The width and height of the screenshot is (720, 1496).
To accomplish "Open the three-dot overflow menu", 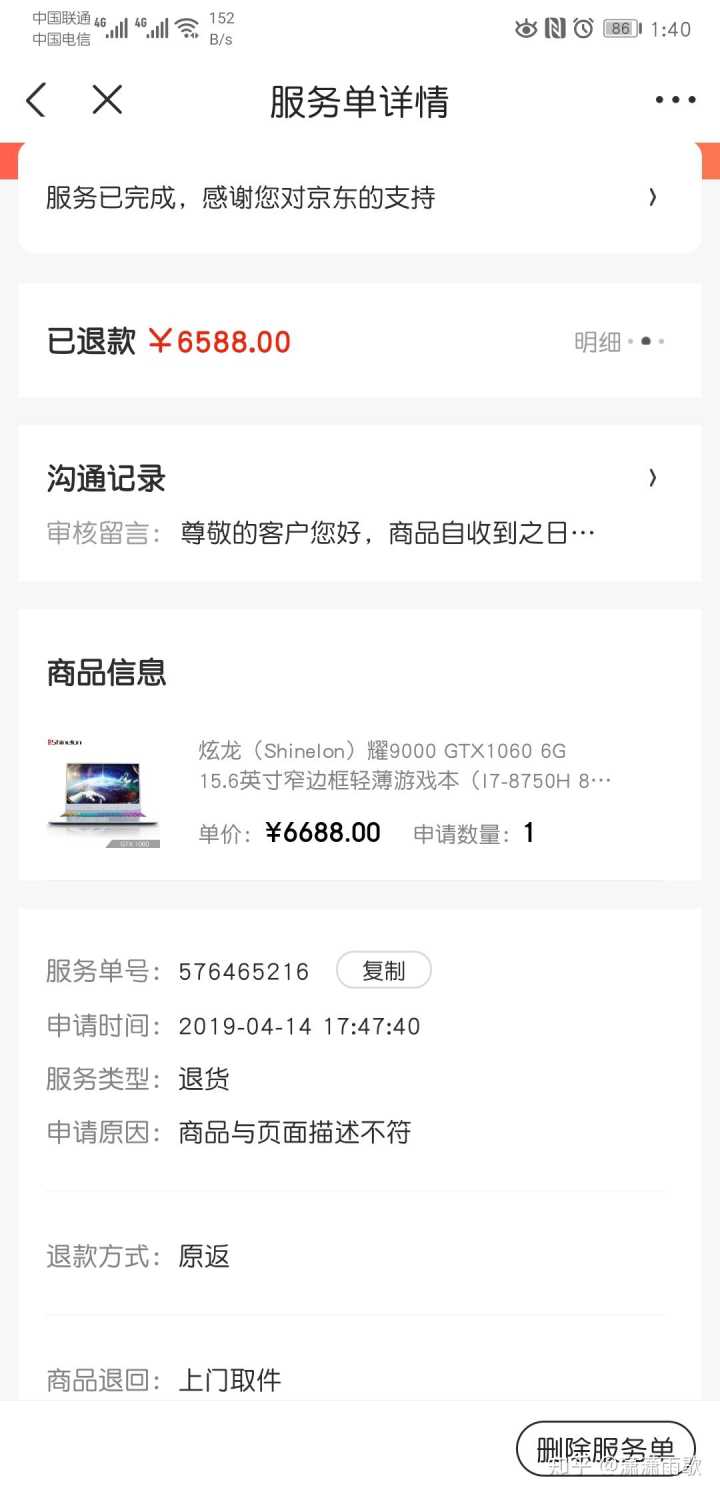I will click(675, 100).
